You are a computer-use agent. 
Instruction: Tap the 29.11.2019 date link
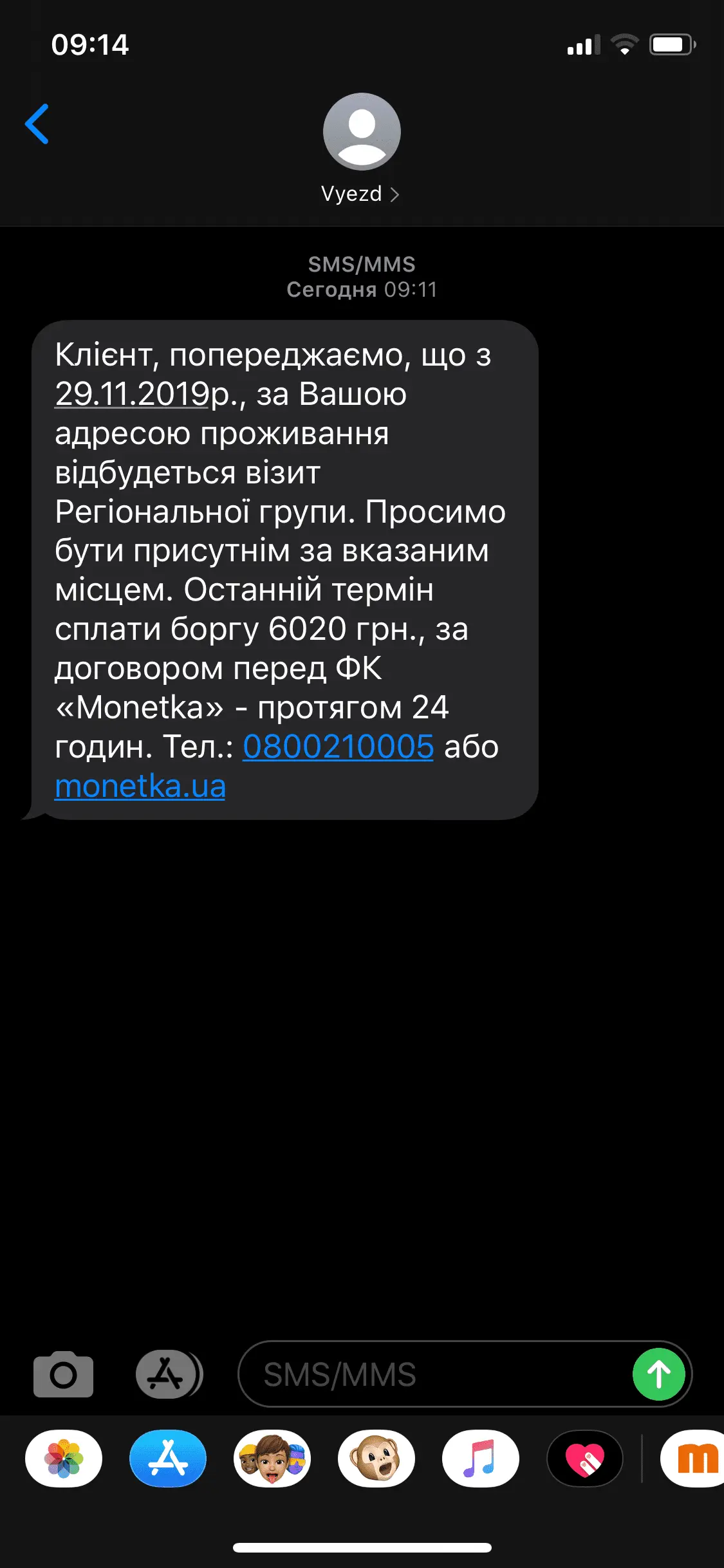(132, 393)
